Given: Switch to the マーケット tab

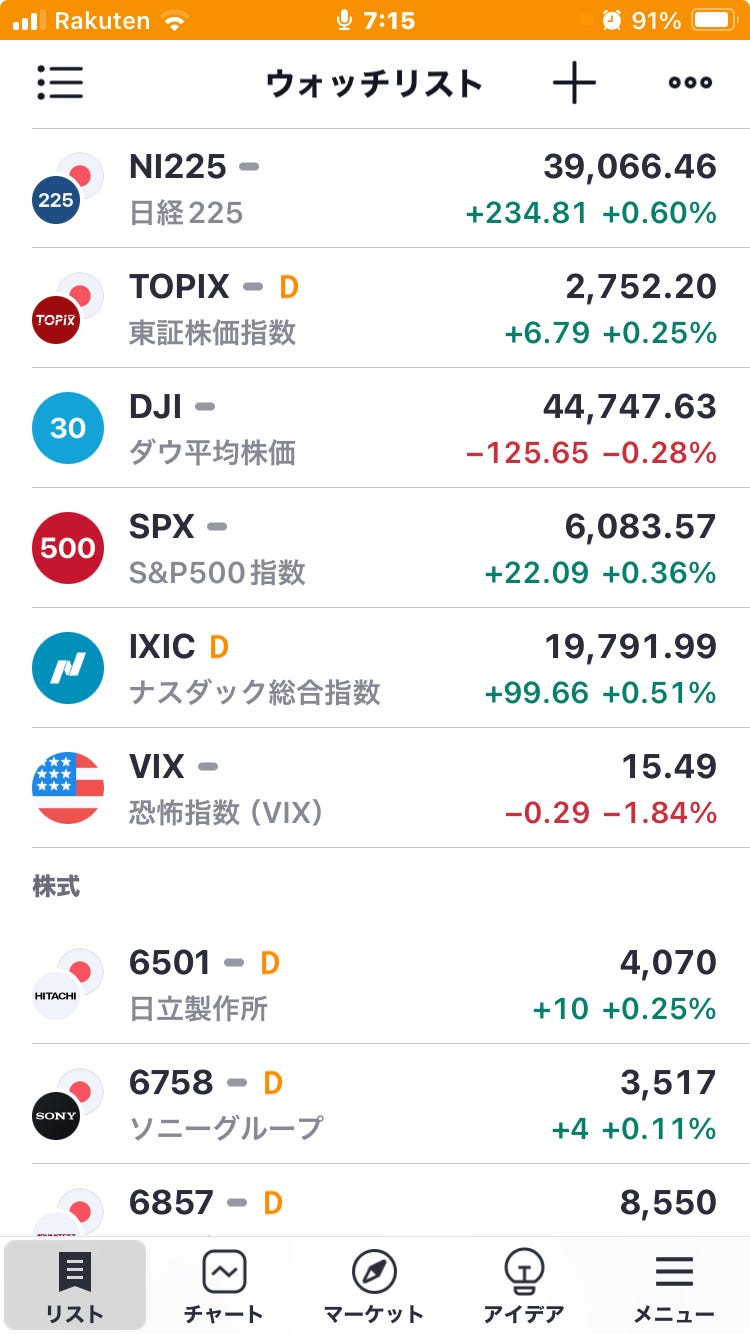Looking at the screenshot, I should click(374, 1286).
